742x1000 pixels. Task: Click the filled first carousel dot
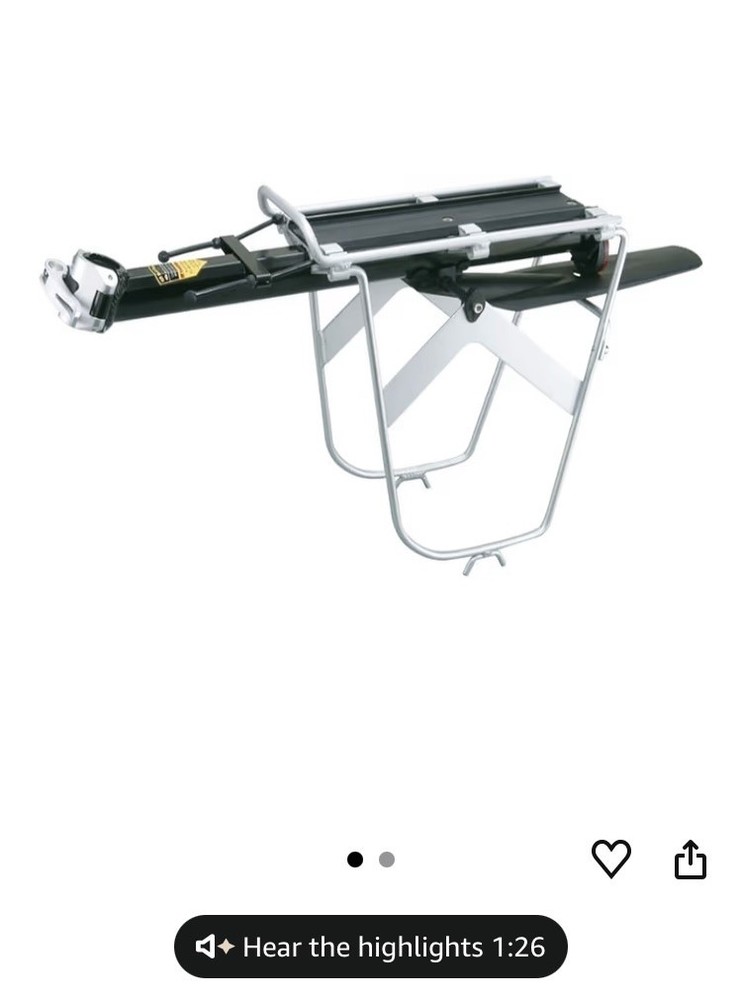[x=353, y=857]
